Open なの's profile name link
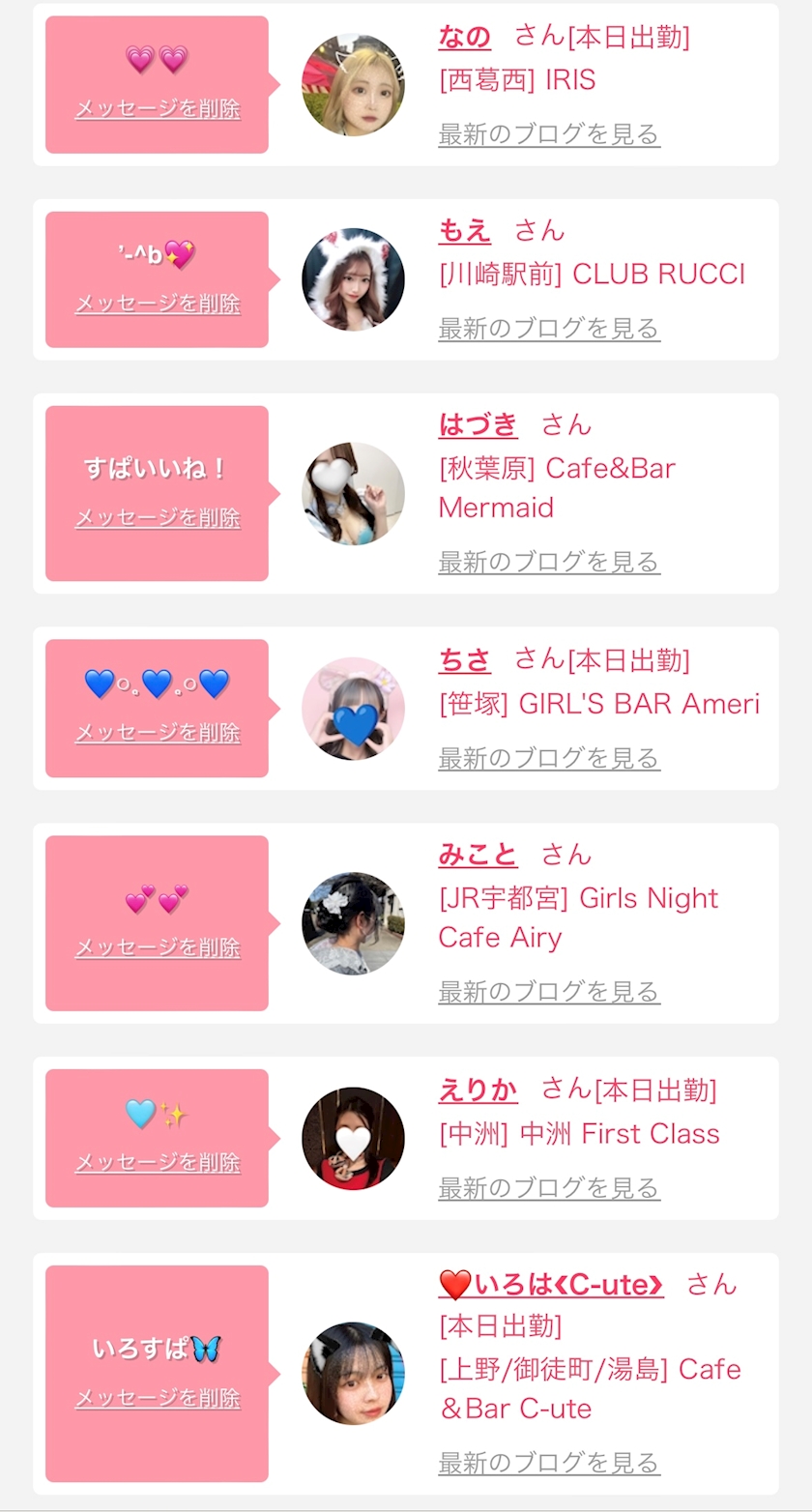Screen dimensions: 812x1512 465,37
